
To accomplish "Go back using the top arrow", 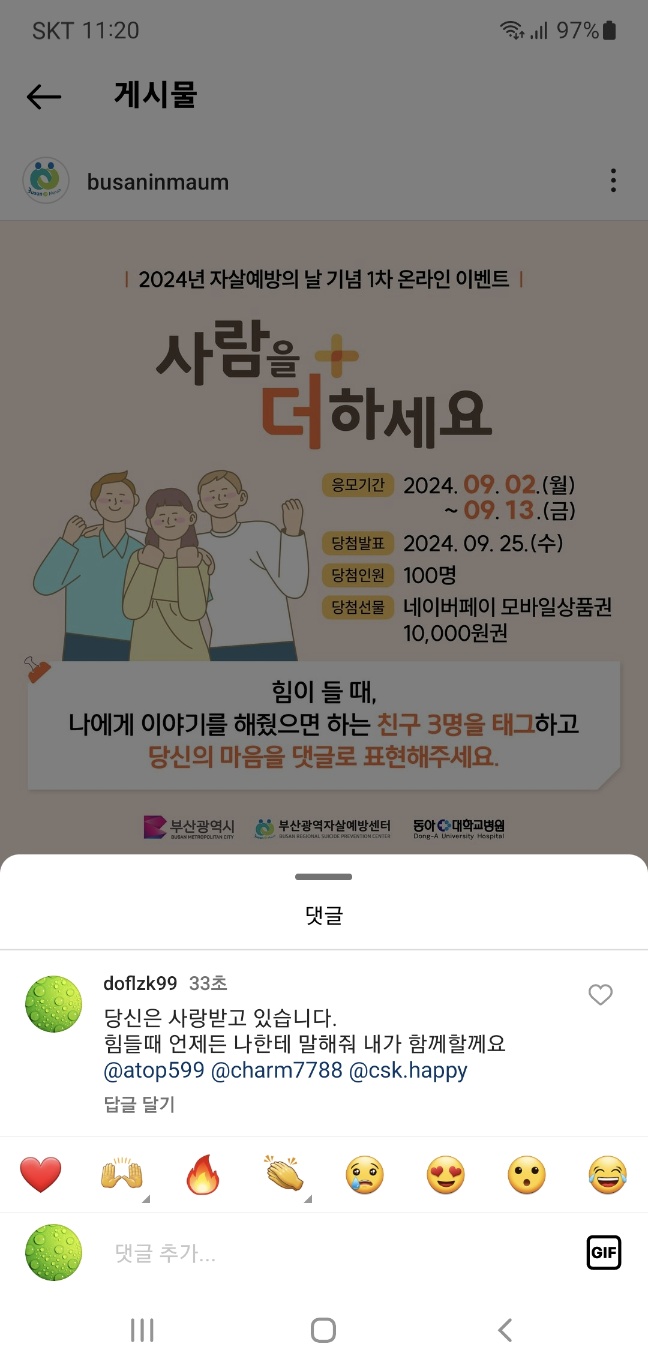I will pyautogui.click(x=44, y=96).
